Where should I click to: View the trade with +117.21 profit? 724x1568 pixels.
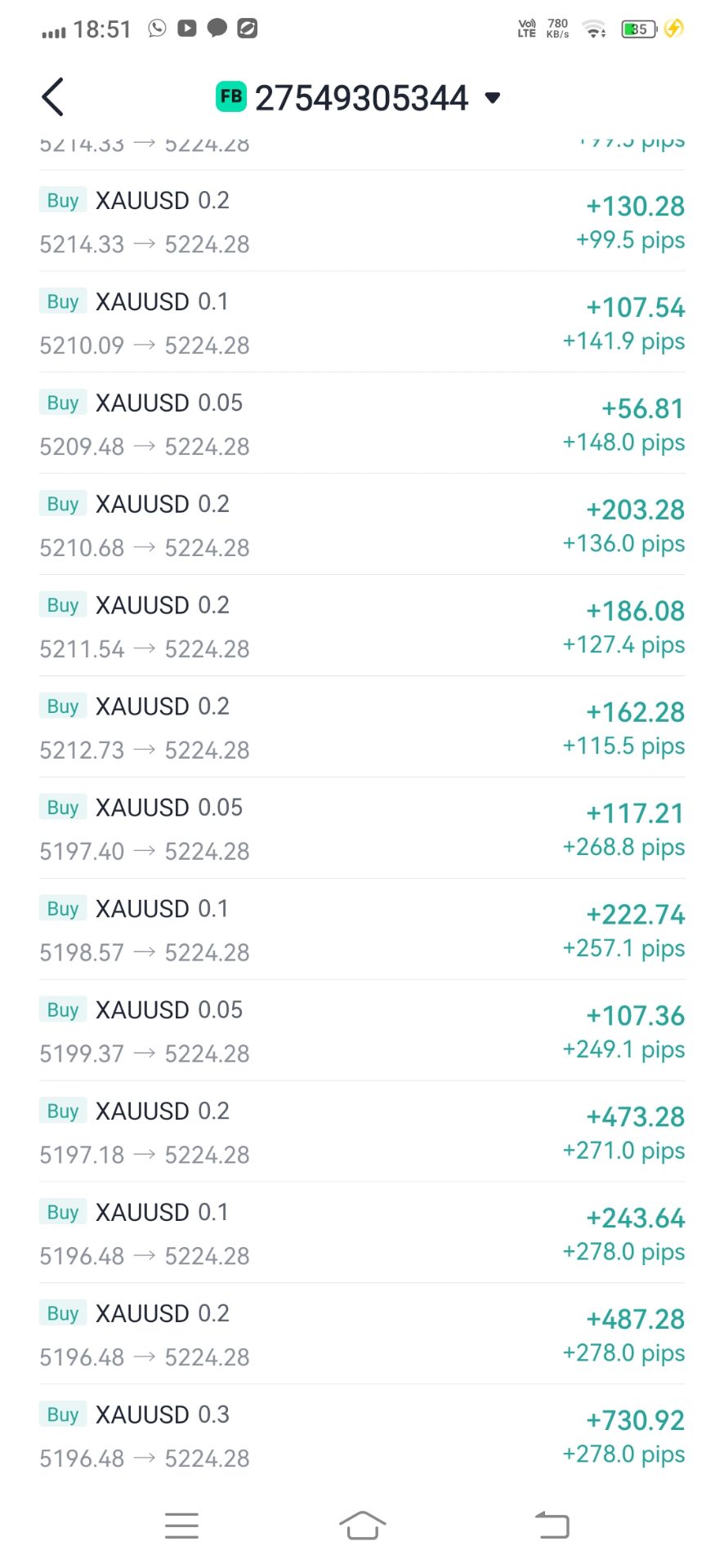pyautogui.click(x=361, y=829)
